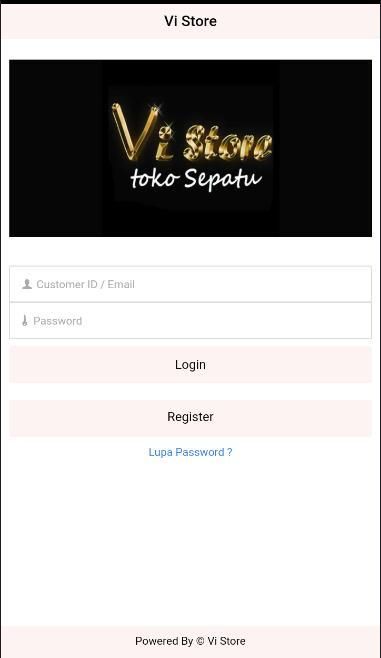Open the Register form
Viewport: 381px width, 658px height.
point(190,418)
